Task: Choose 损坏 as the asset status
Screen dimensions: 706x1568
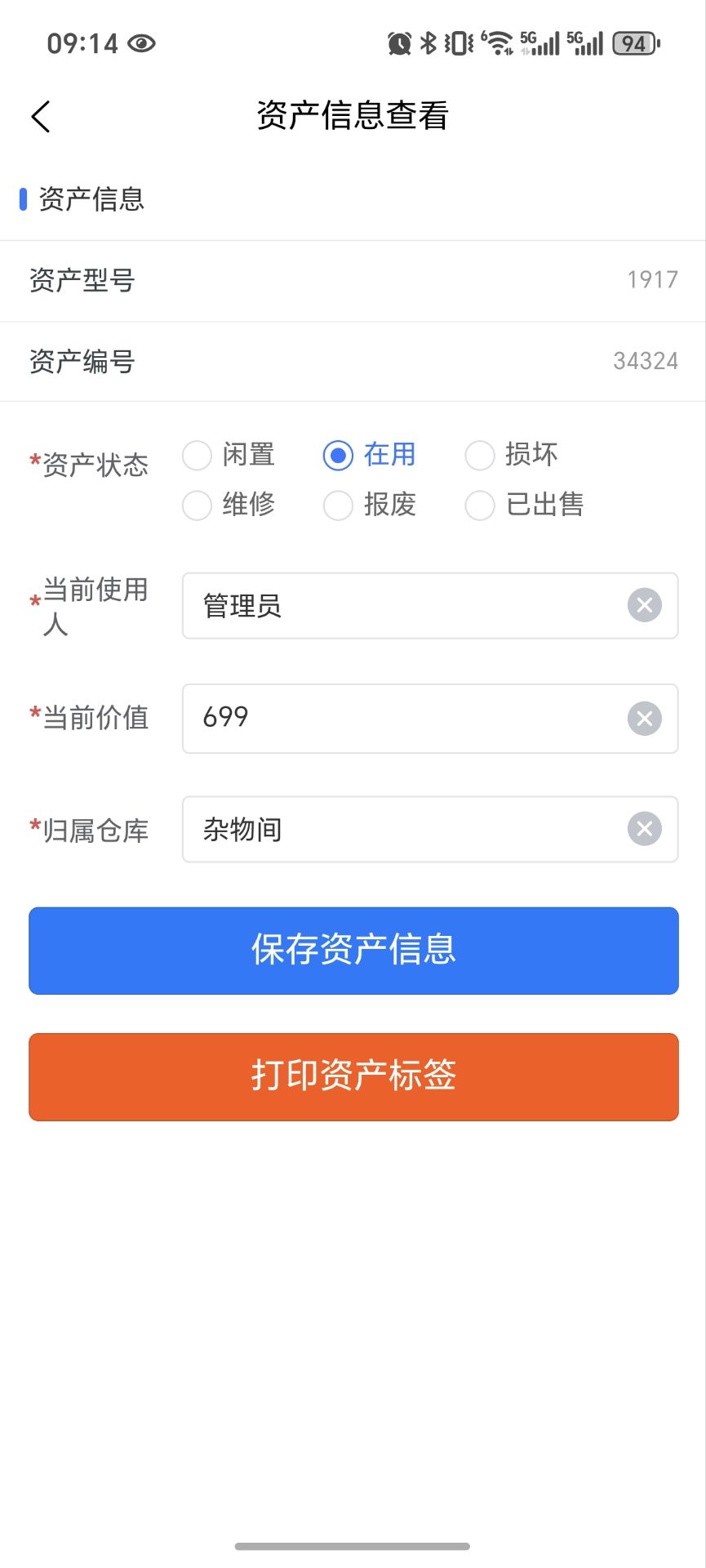Action: [512, 455]
